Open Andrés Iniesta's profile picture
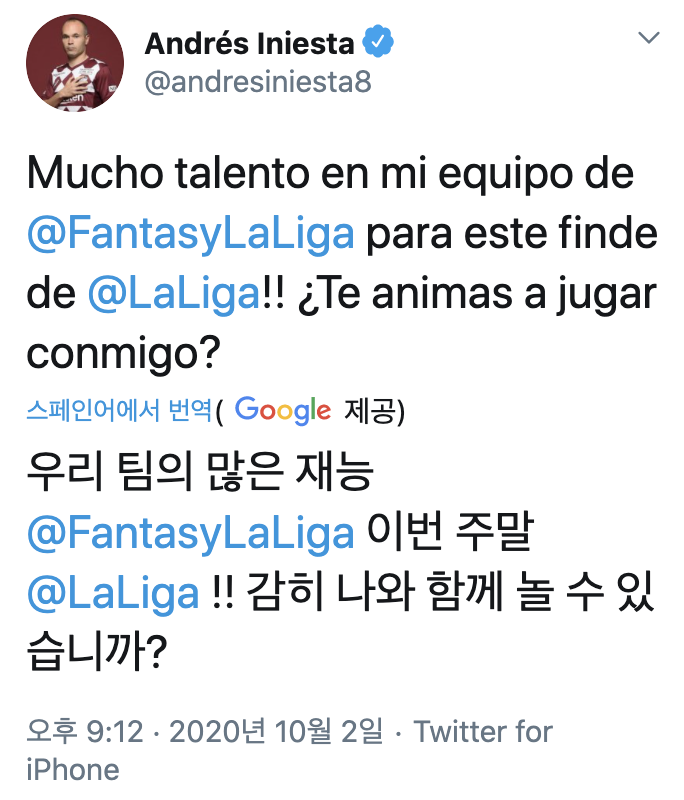The image size is (684, 800). pyautogui.click(x=74, y=62)
